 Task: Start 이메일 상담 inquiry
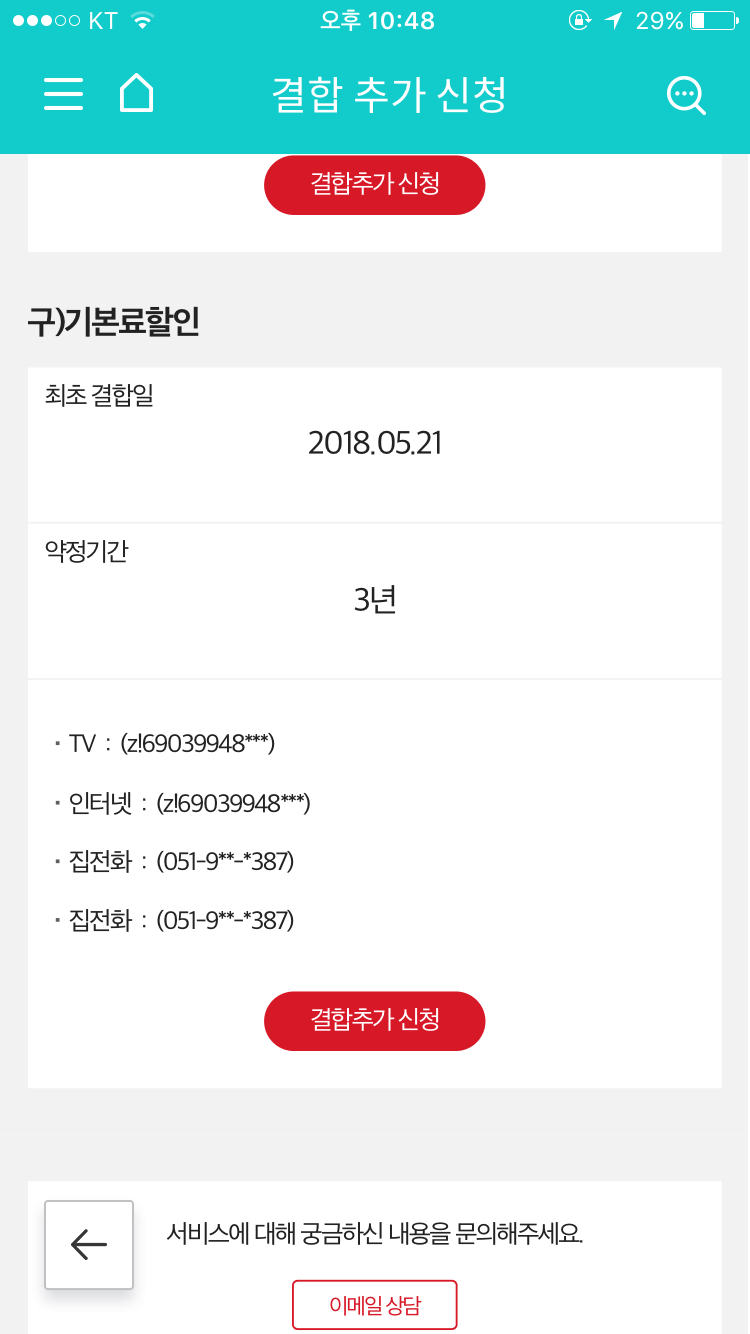(x=374, y=1304)
